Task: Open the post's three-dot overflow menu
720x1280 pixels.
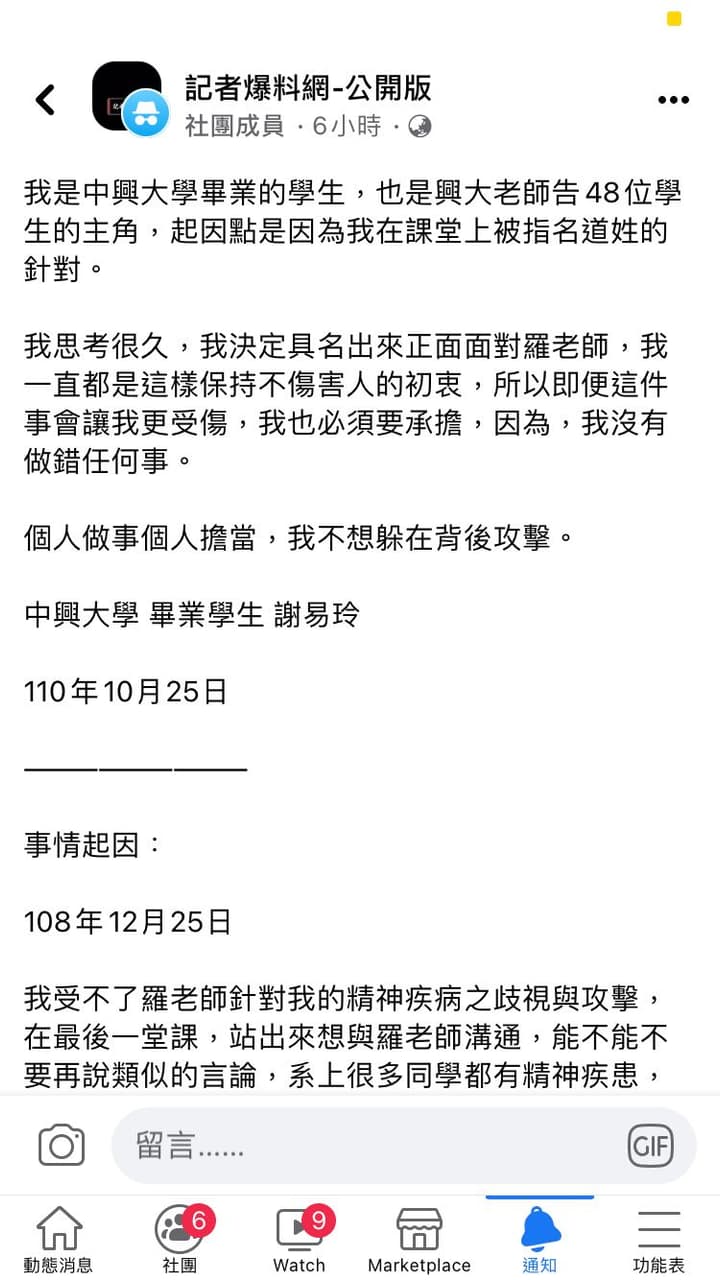Action: pos(673,99)
